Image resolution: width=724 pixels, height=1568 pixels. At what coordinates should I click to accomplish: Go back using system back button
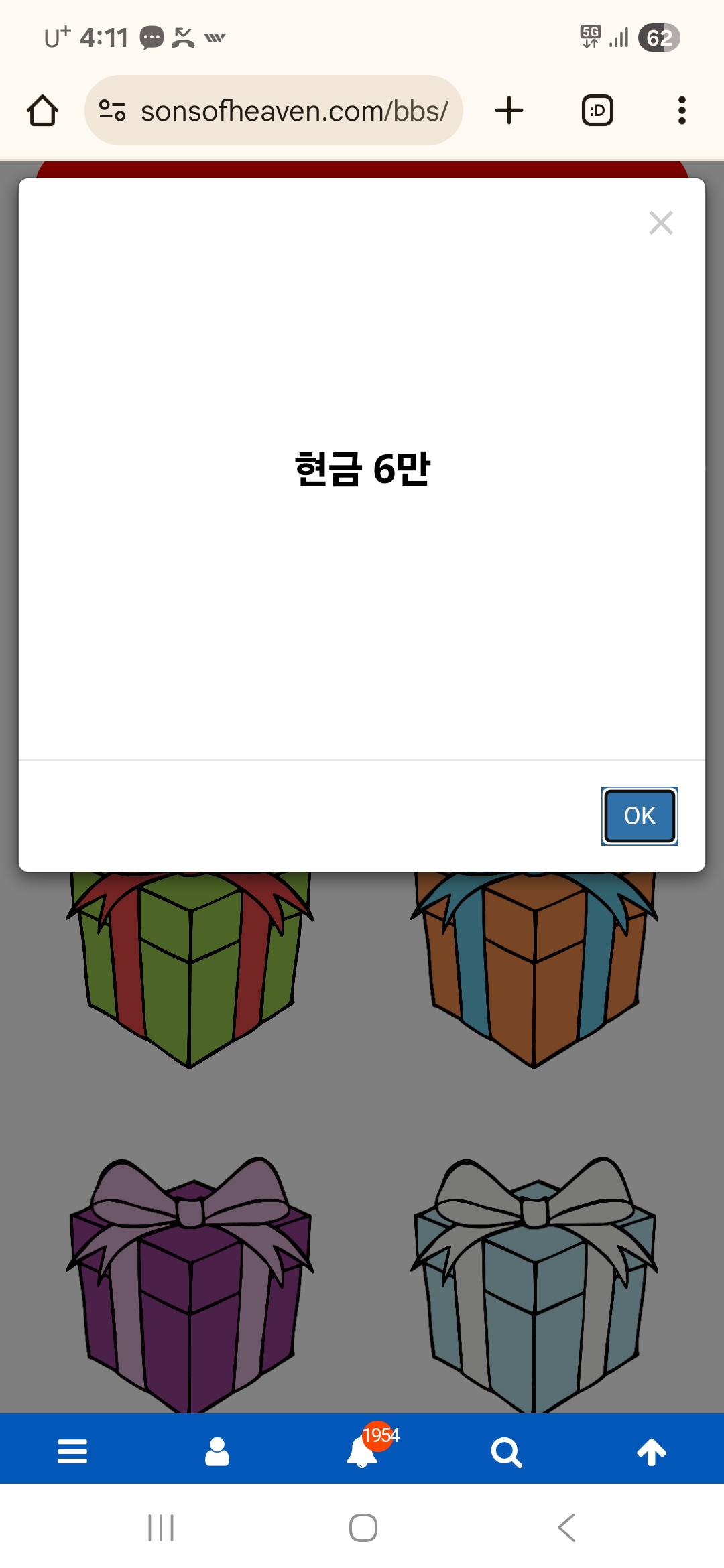point(566,1528)
